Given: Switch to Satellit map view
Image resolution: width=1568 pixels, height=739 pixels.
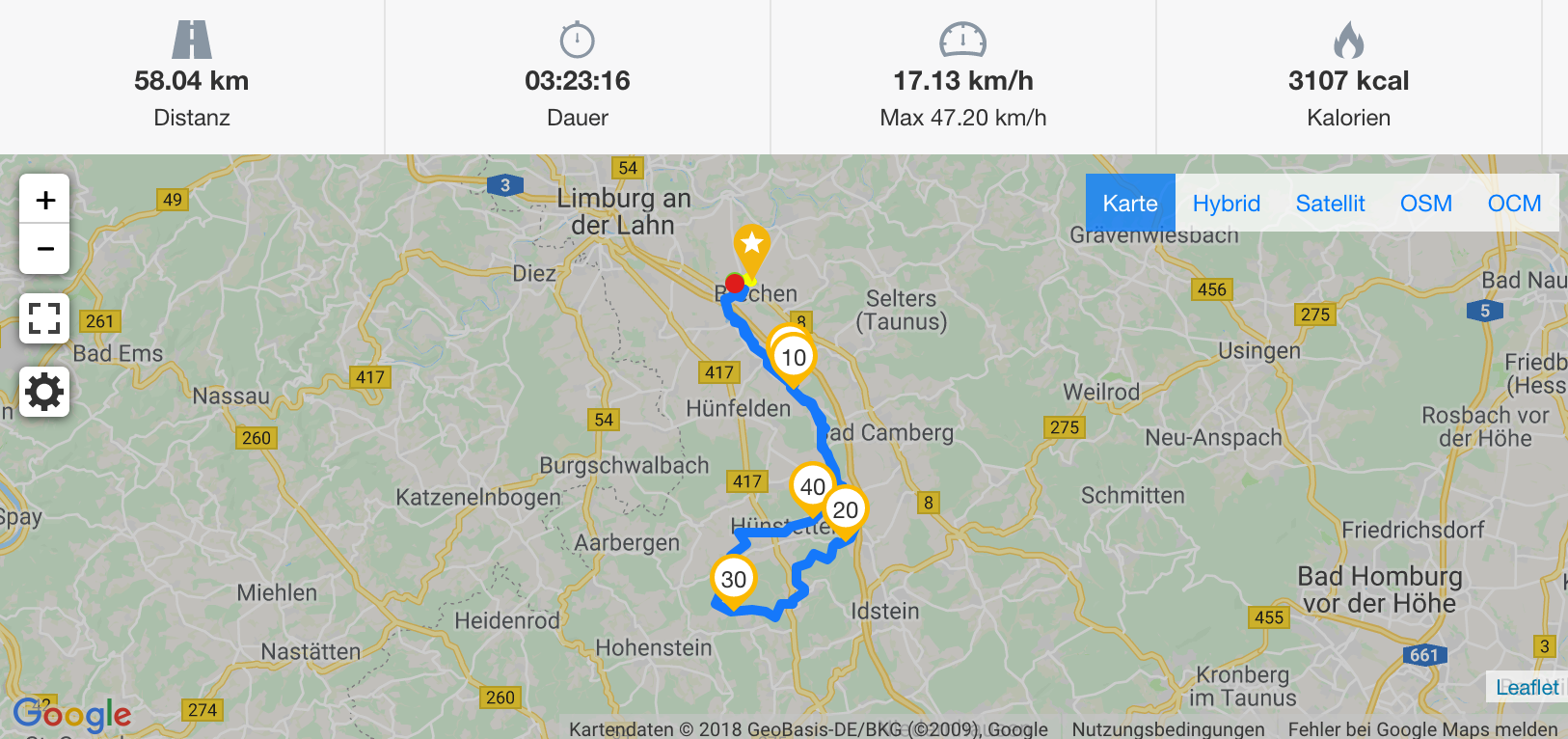Looking at the screenshot, I should [1330, 204].
